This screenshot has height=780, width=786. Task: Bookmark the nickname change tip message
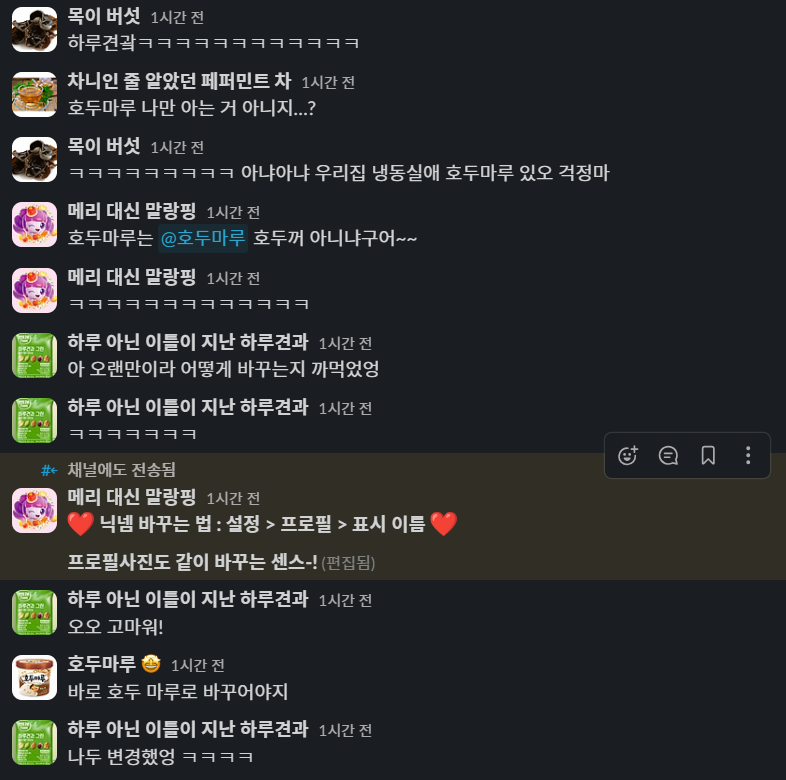tap(708, 456)
